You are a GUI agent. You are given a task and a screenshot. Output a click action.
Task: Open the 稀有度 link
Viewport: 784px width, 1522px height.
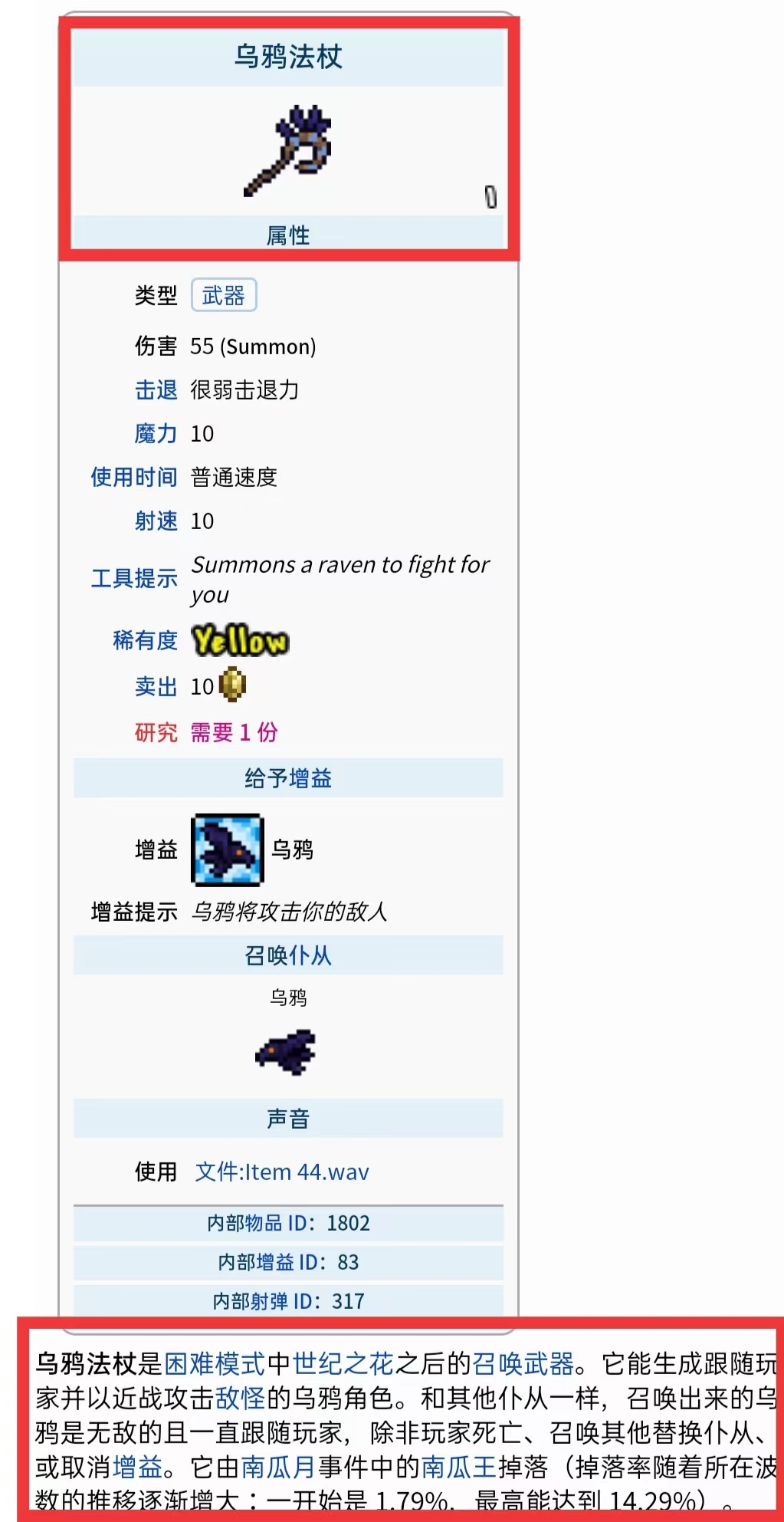click(146, 640)
